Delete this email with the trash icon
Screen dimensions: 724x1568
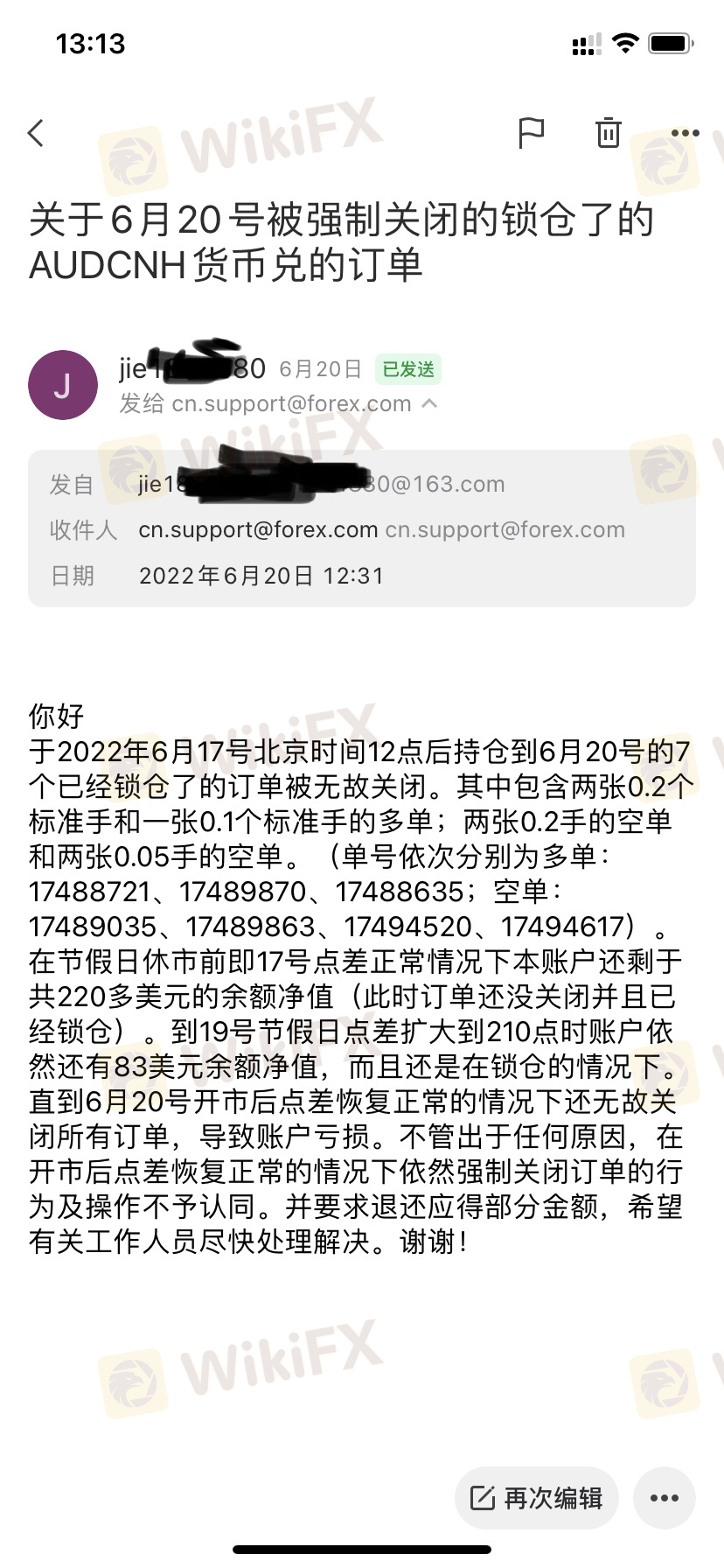[x=608, y=133]
